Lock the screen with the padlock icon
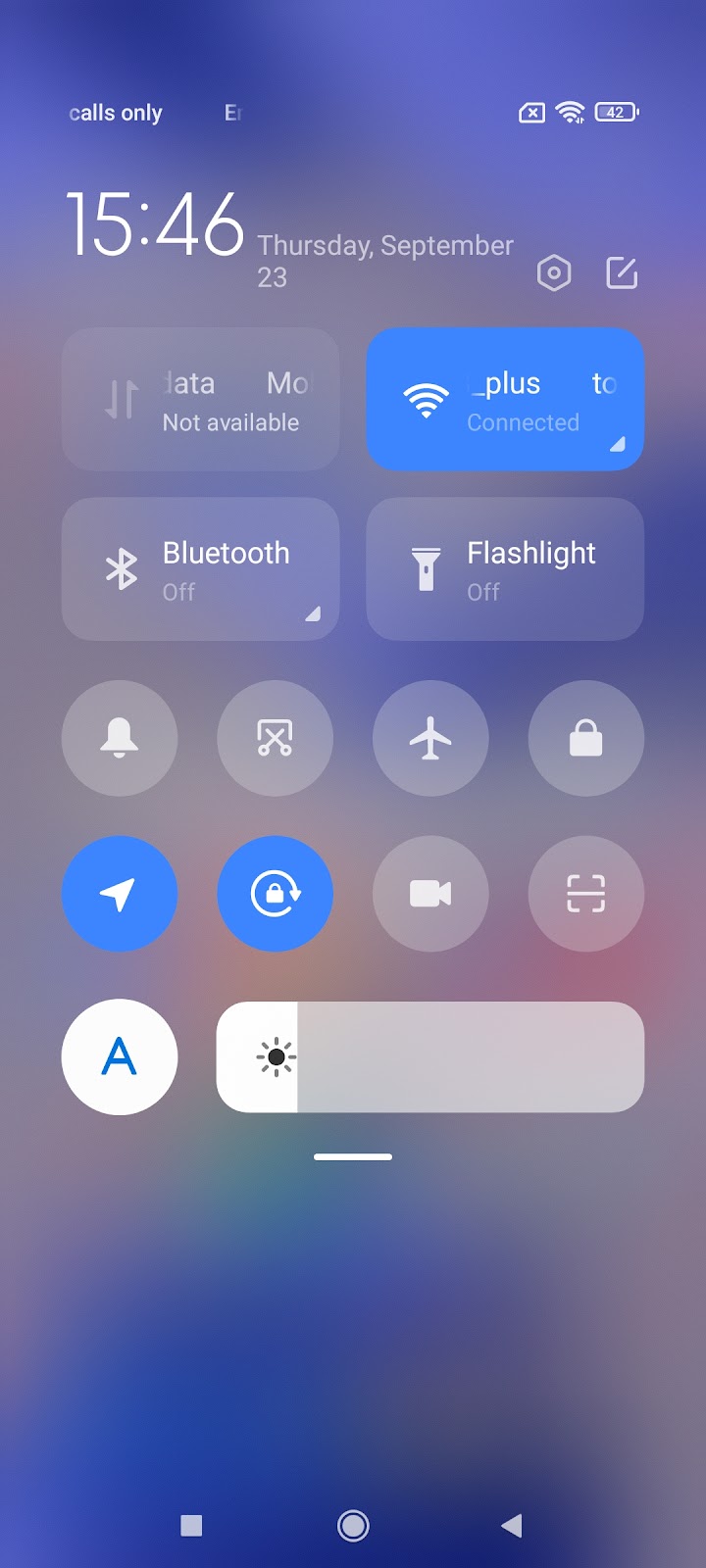 tap(586, 738)
